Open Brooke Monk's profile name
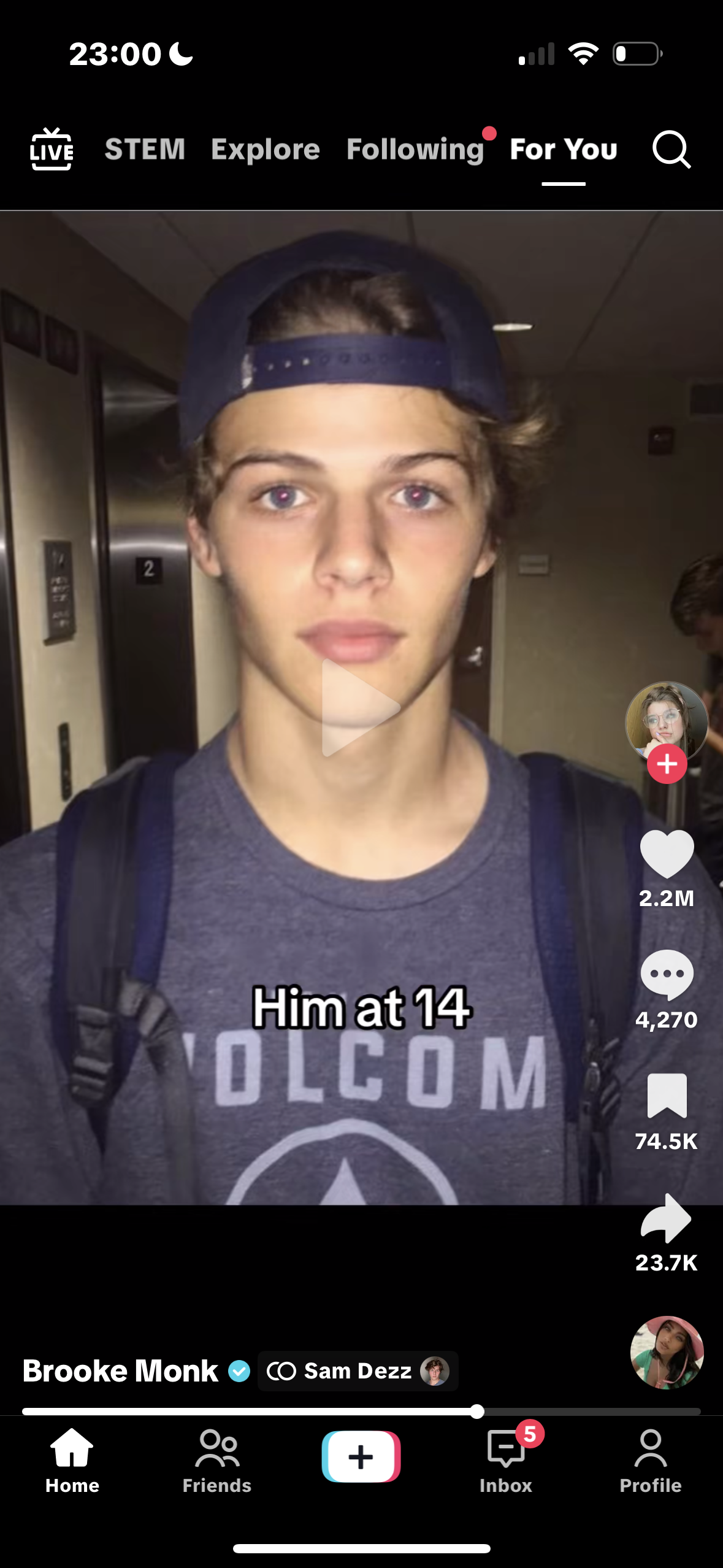The width and height of the screenshot is (723, 1568). [x=120, y=1370]
